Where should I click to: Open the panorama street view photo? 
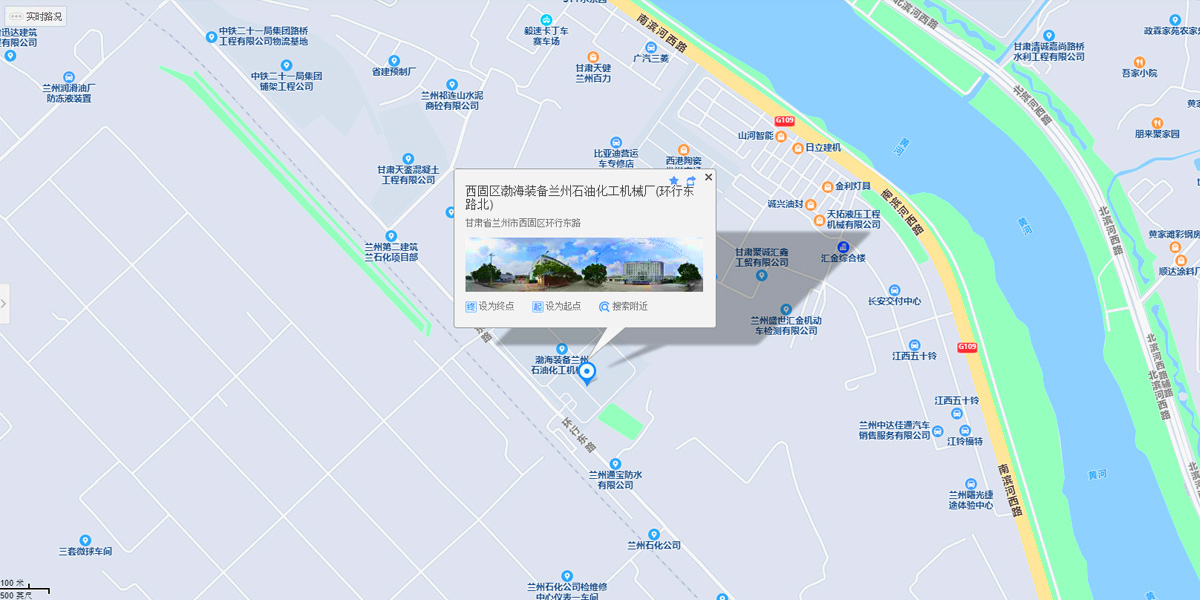pos(584,264)
